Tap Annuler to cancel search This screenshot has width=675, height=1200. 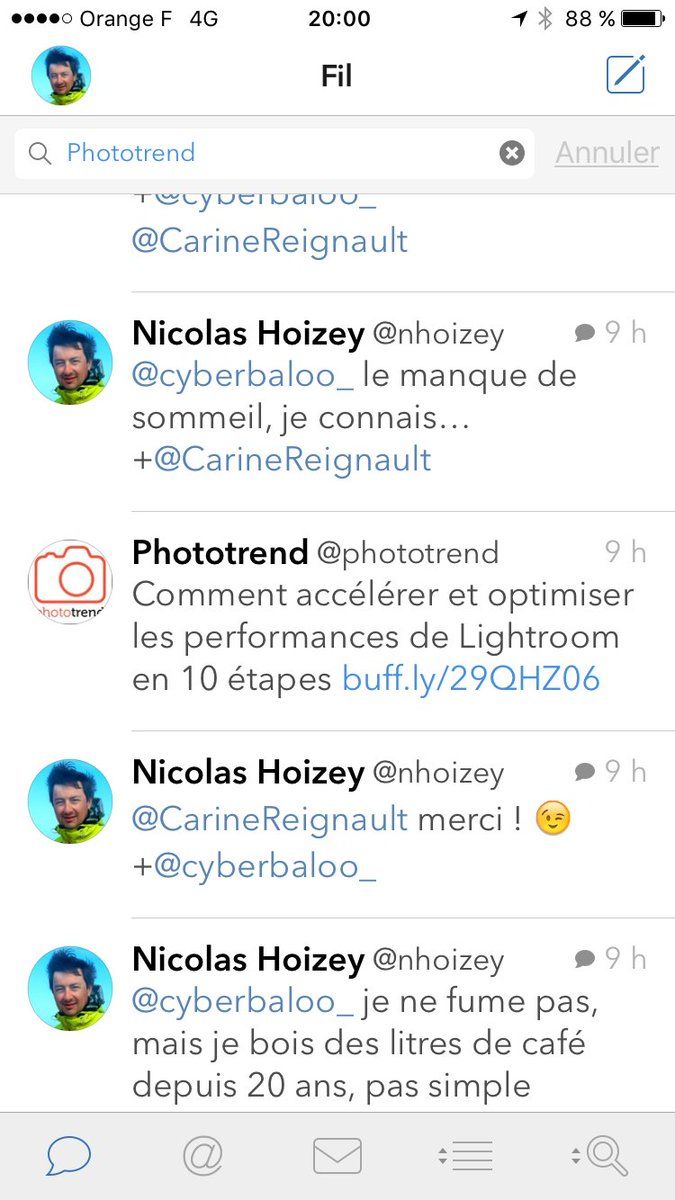click(x=607, y=153)
